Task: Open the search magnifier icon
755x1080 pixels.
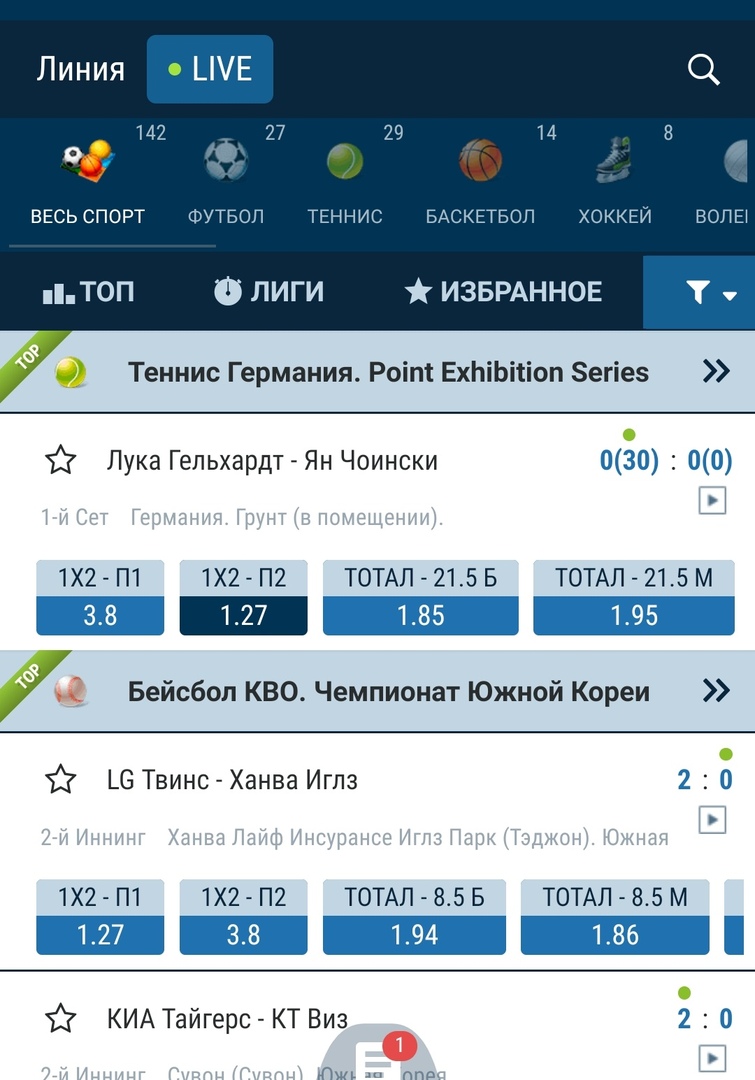Action: (x=704, y=70)
